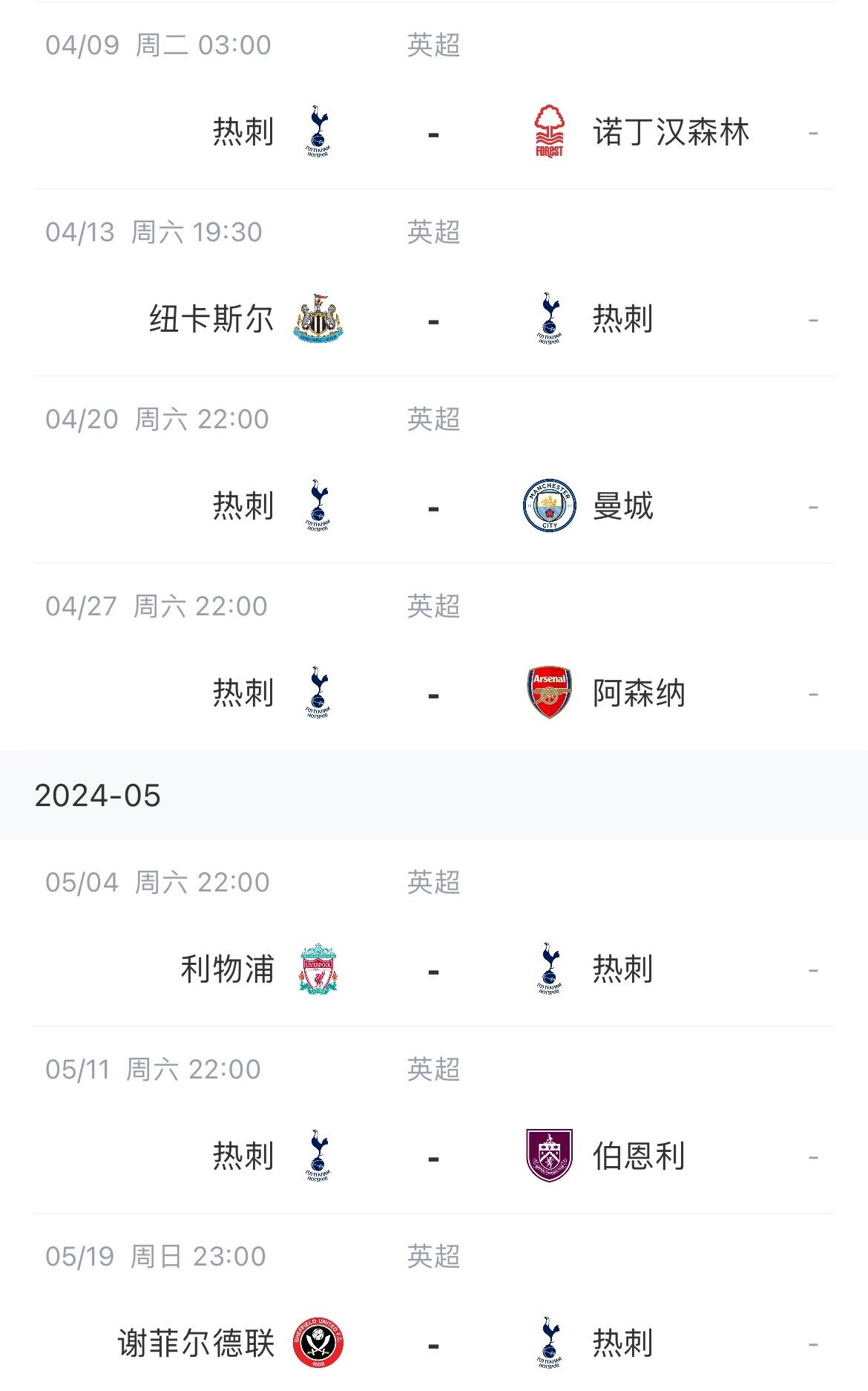This screenshot has height=1391, width=868.
Task: Select the 热刺 vs 阿森纳 fixture
Action: [x=434, y=657]
